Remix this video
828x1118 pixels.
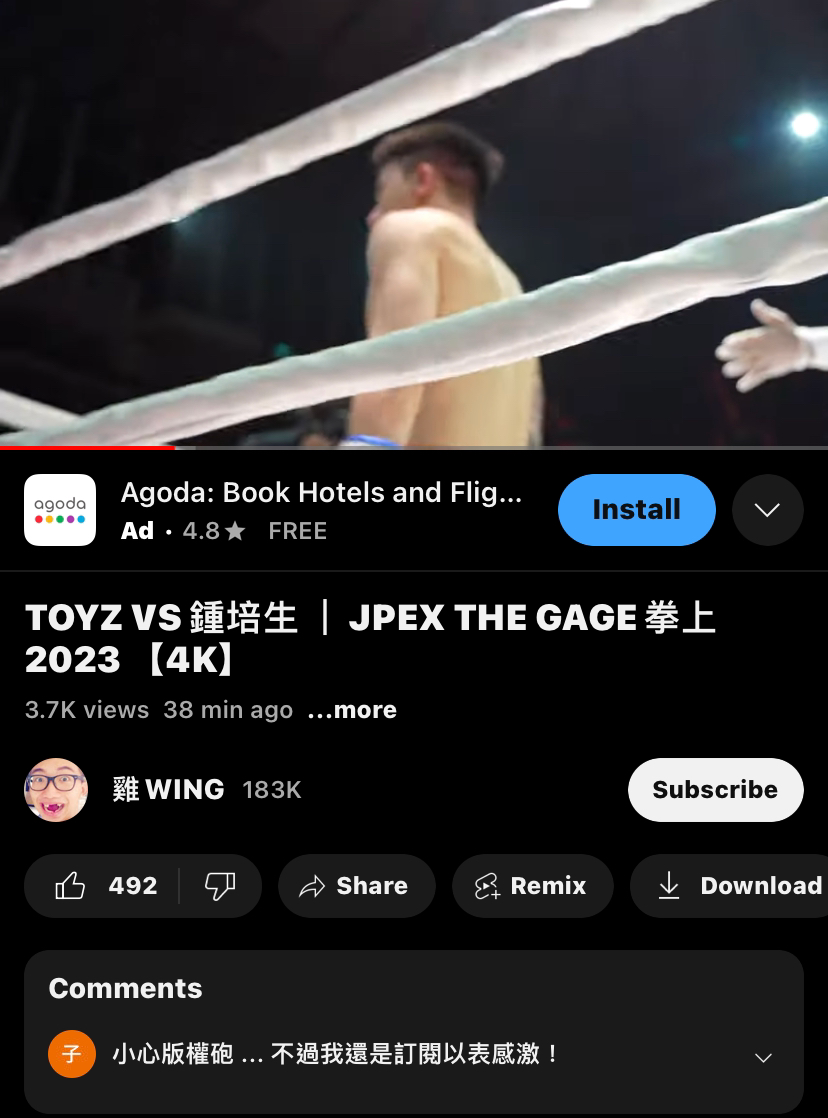(532, 886)
